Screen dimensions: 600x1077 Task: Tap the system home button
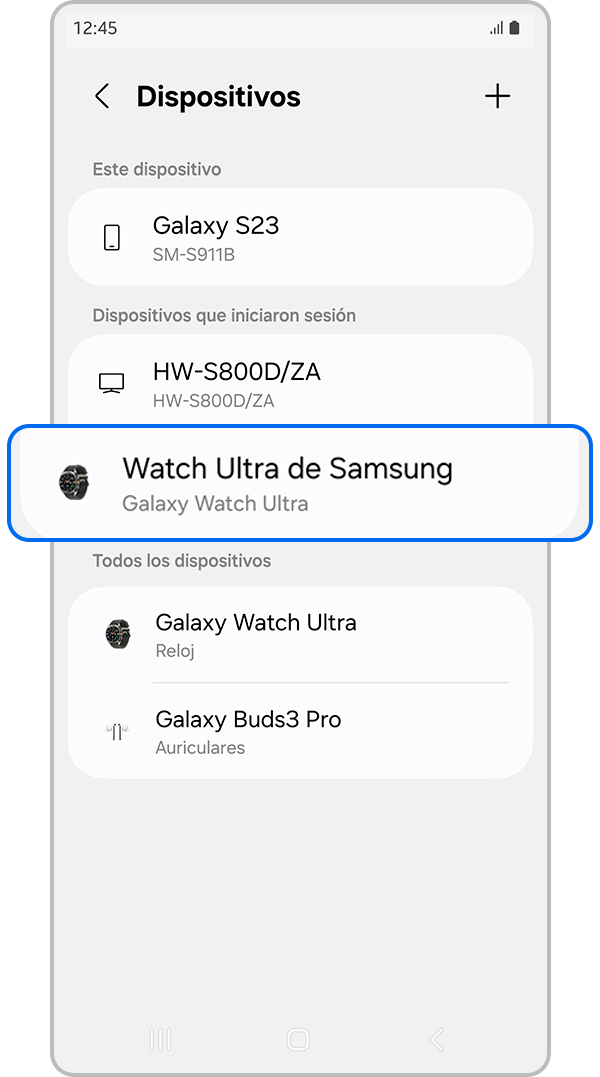[x=298, y=1040]
